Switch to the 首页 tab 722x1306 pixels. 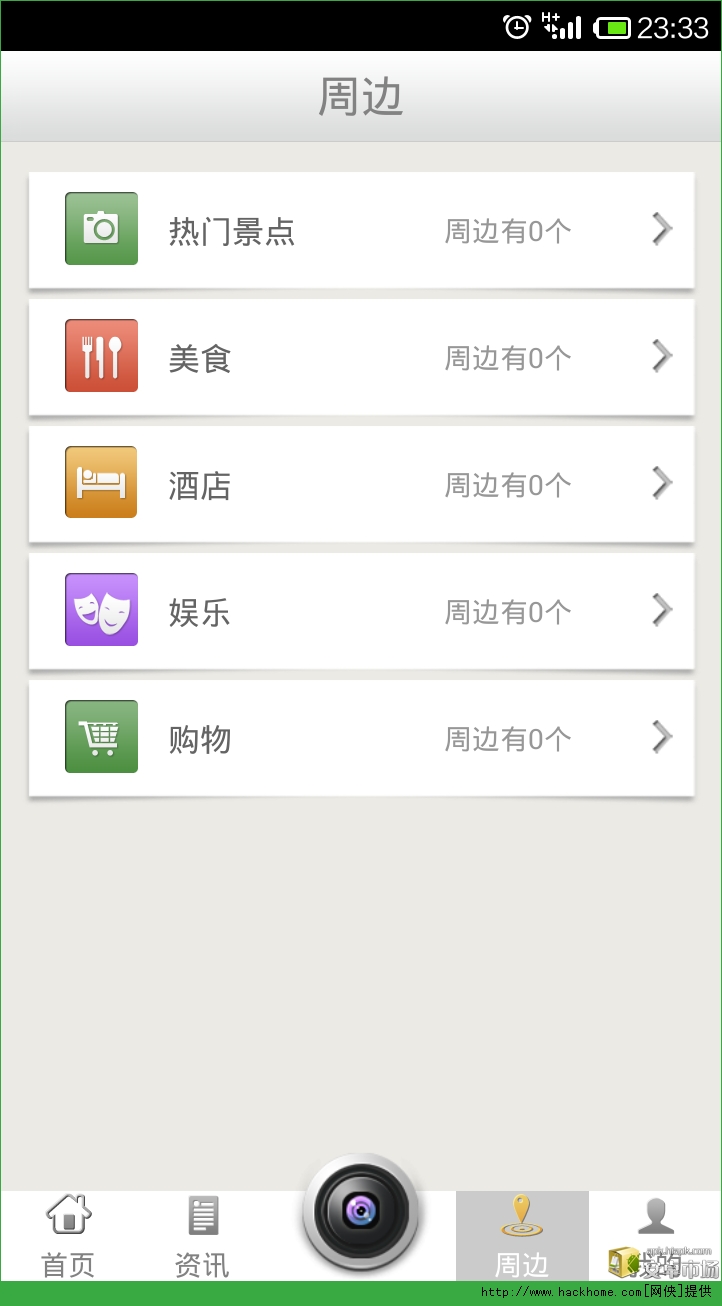point(68,1236)
